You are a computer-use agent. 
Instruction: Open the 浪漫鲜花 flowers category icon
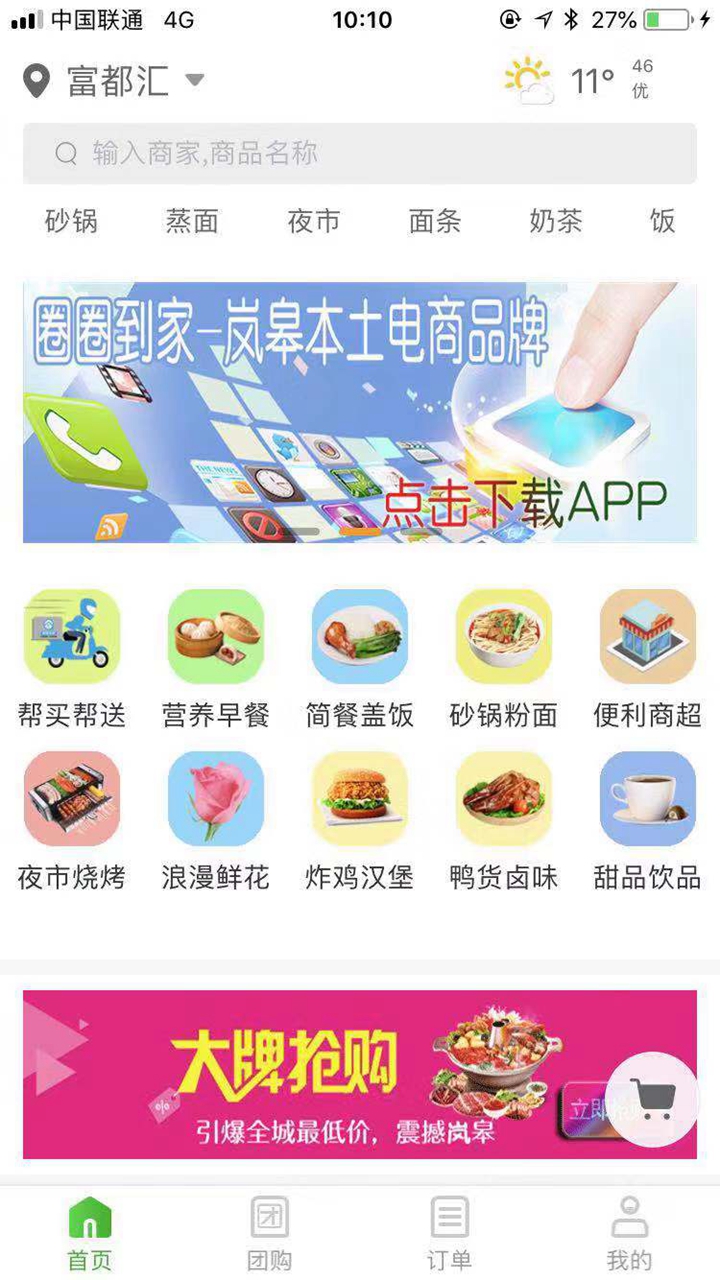215,798
